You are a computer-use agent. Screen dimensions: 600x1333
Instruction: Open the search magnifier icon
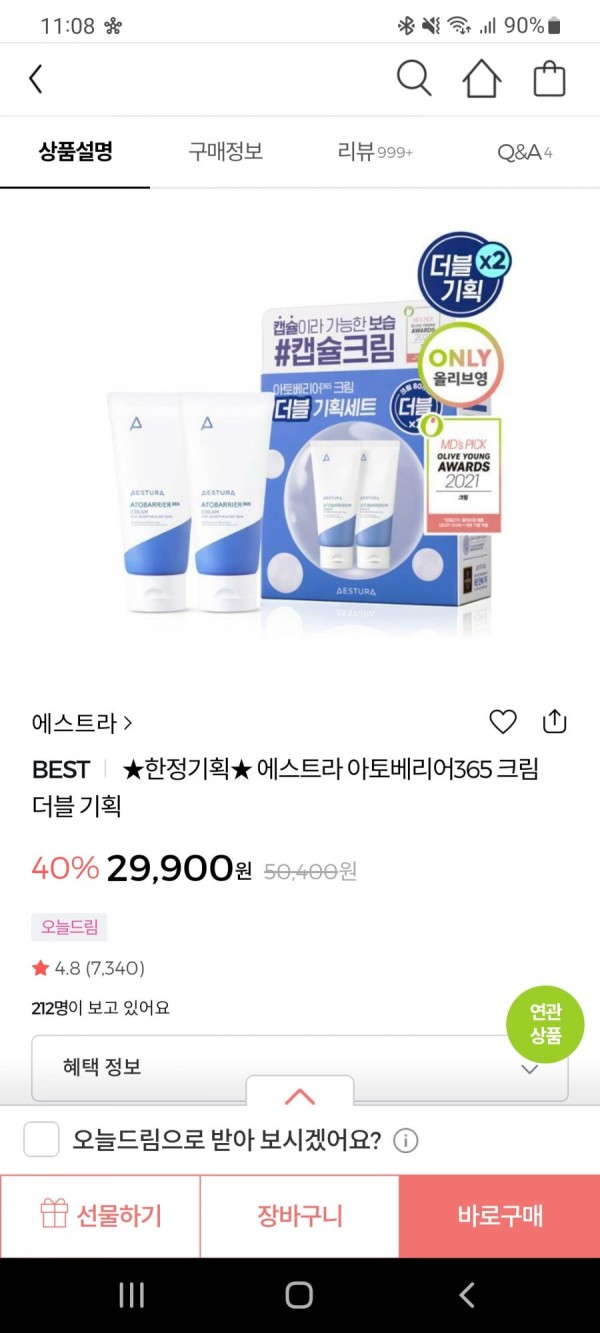pyautogui.click(x=414, y=78)
